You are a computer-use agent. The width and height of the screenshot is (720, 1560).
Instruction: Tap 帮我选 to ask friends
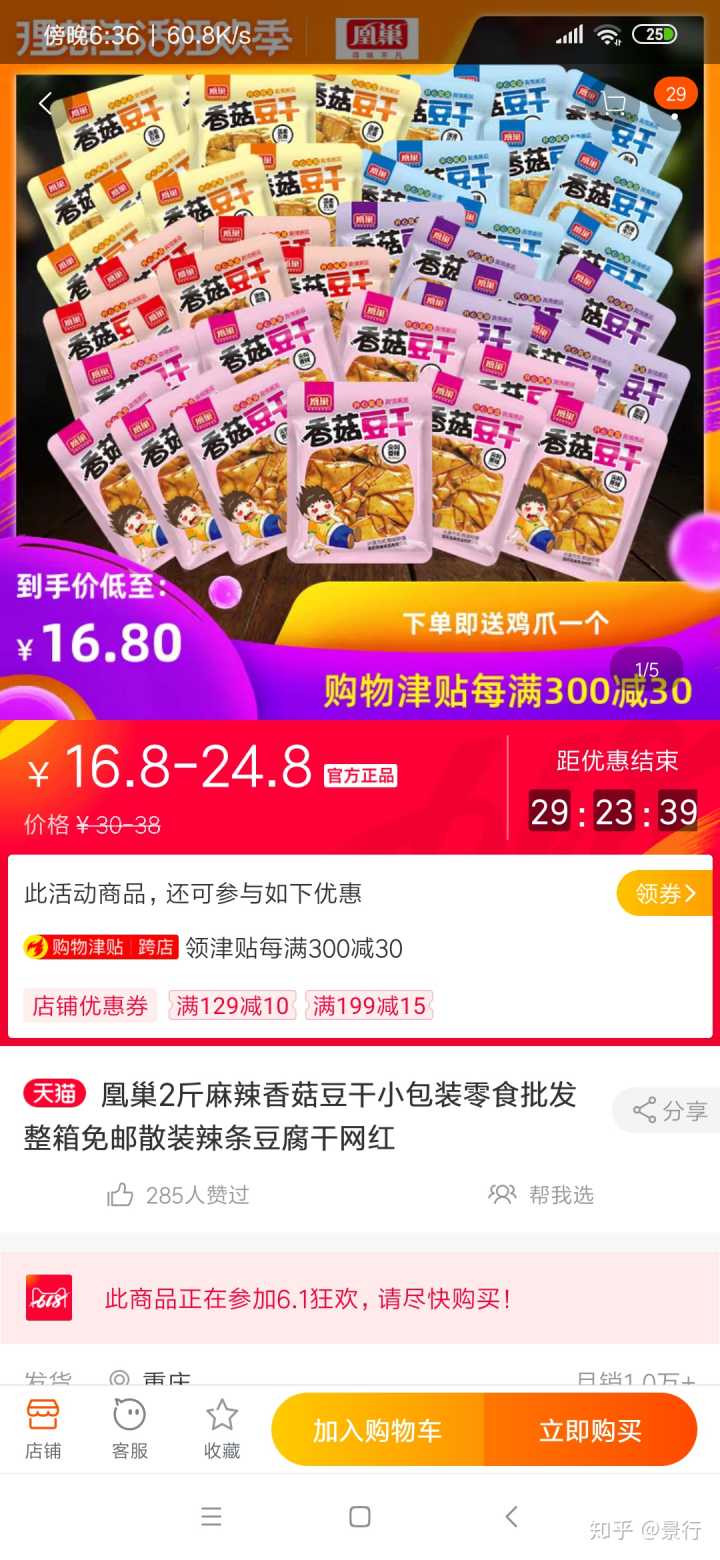click(541, 1195)
